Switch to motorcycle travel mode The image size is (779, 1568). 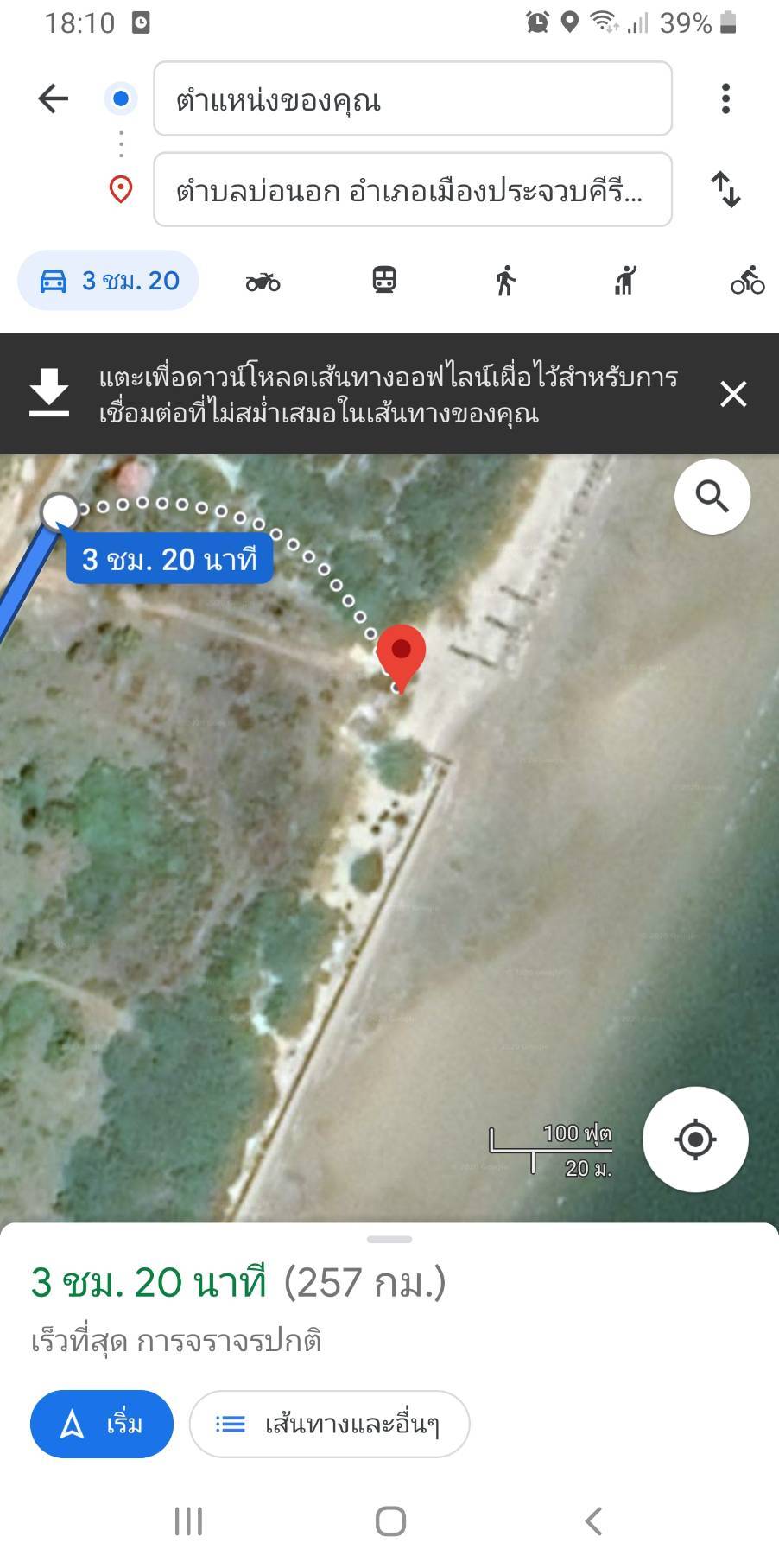click(x=263, y=281)
